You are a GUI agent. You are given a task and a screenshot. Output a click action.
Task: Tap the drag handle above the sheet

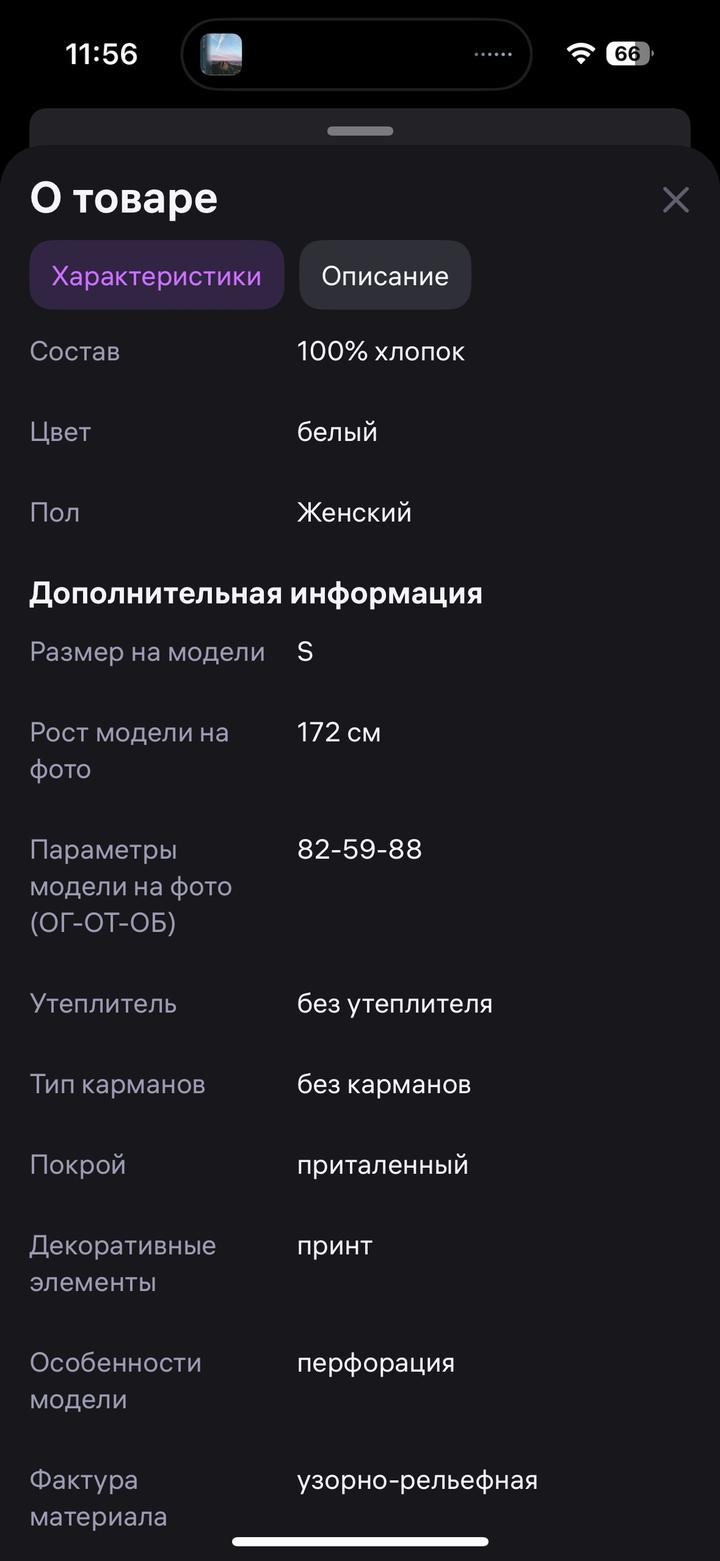point(360,130)
